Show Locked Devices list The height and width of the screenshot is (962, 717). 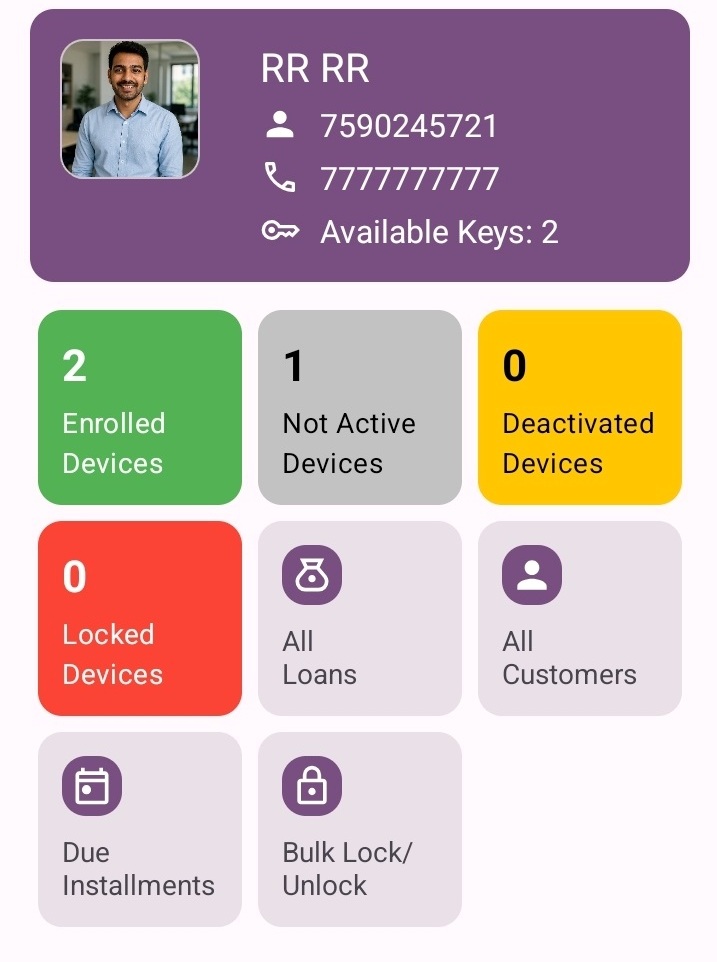point(140,618)
